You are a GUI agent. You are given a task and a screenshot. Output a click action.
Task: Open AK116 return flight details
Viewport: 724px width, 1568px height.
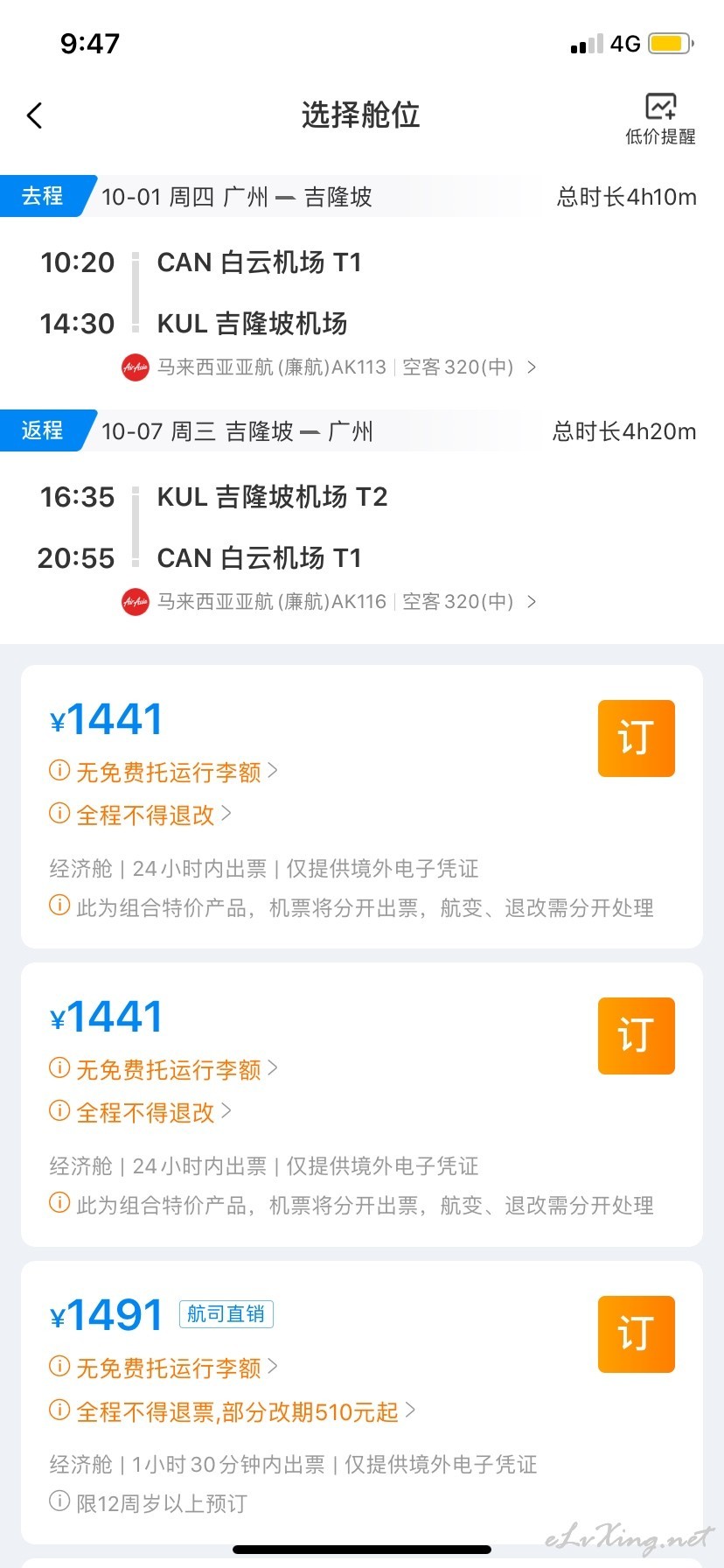pos(330,602)
